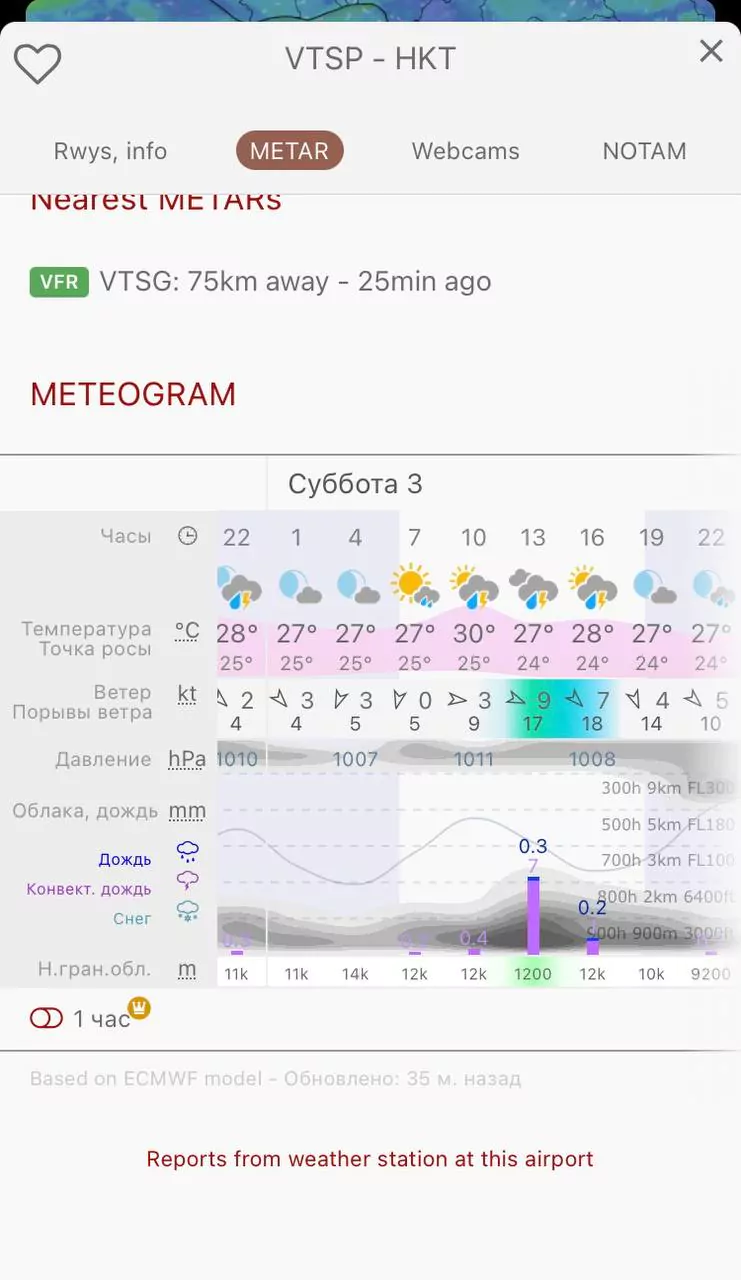The width and height of the screenshot is (741, 1280).
Task: Switch to Rwys, info tab
Action: pyautogui.click(x=110, y=151)
